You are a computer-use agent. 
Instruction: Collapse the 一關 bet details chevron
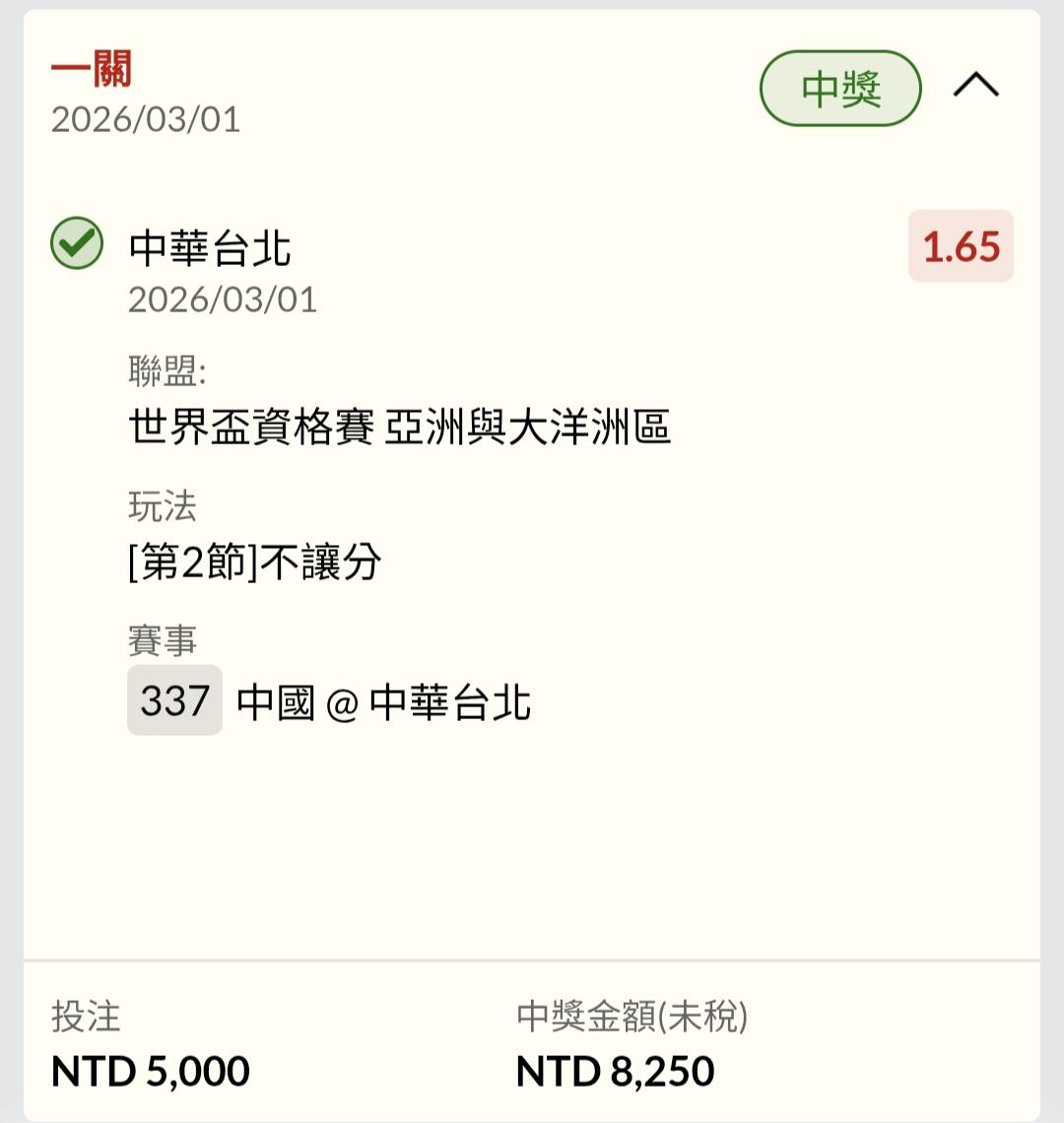[x=975, y=88]
